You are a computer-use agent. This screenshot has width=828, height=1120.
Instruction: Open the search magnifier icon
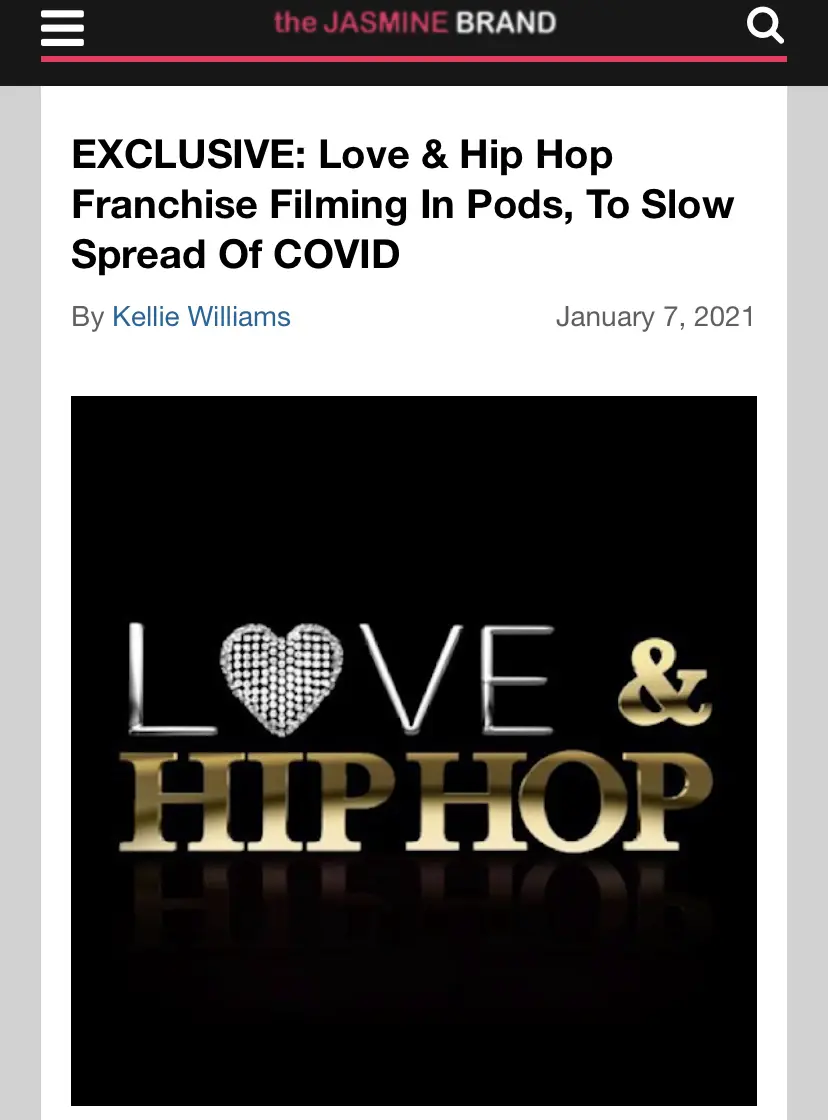tap(765, 26)
